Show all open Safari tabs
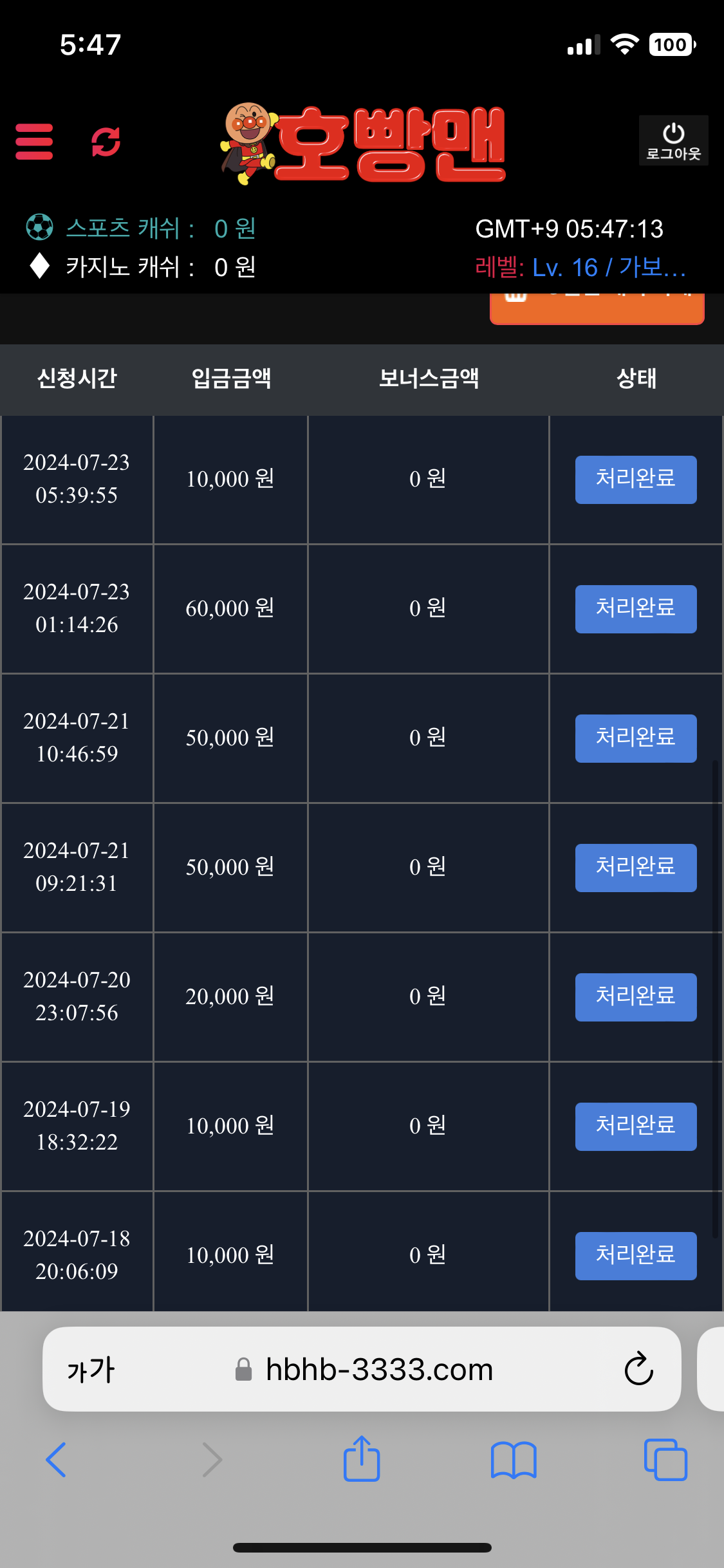 pyautogui.click(x=665, y=1459)
